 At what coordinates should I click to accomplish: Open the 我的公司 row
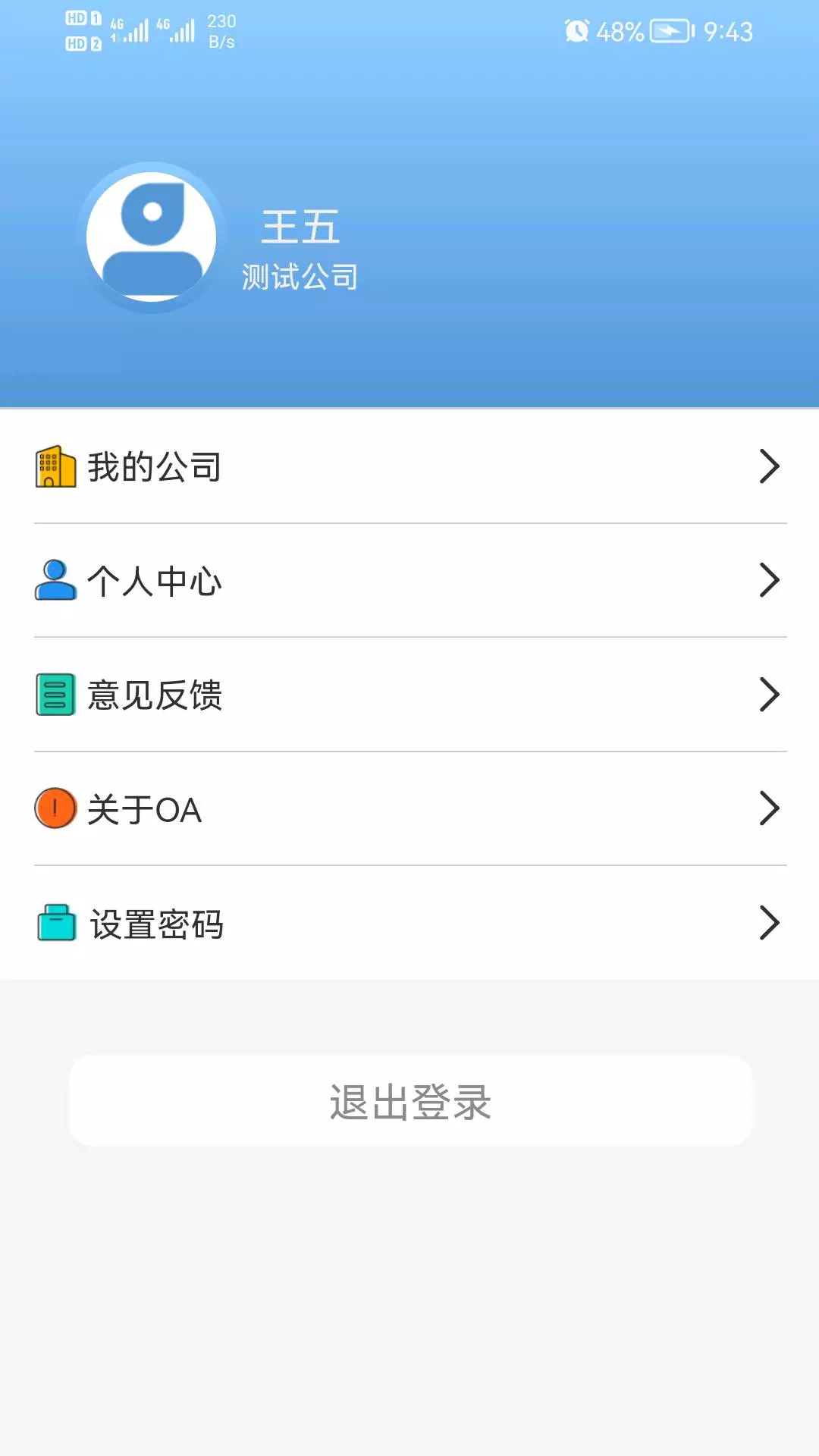[409, 466]
